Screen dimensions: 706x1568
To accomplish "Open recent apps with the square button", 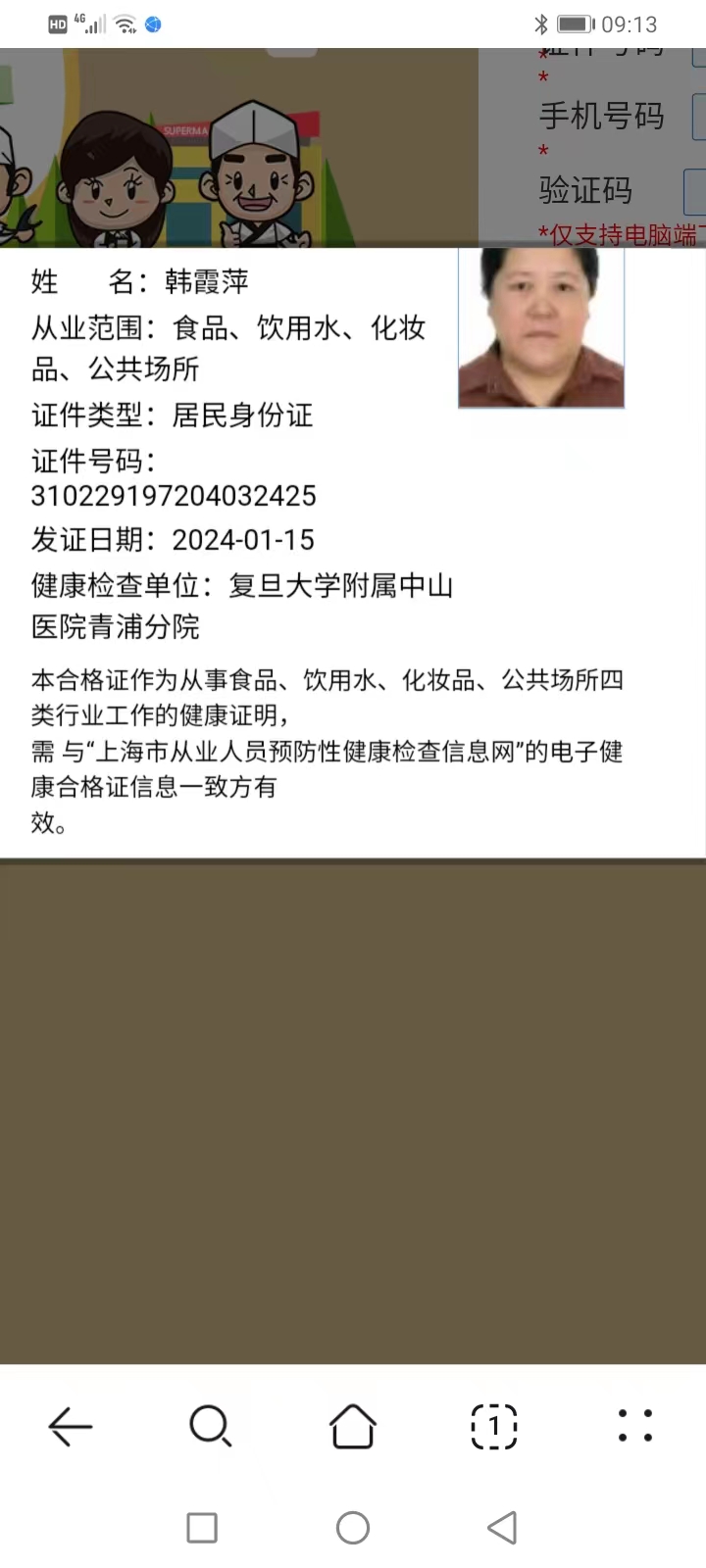I will tap(202, 1527).
